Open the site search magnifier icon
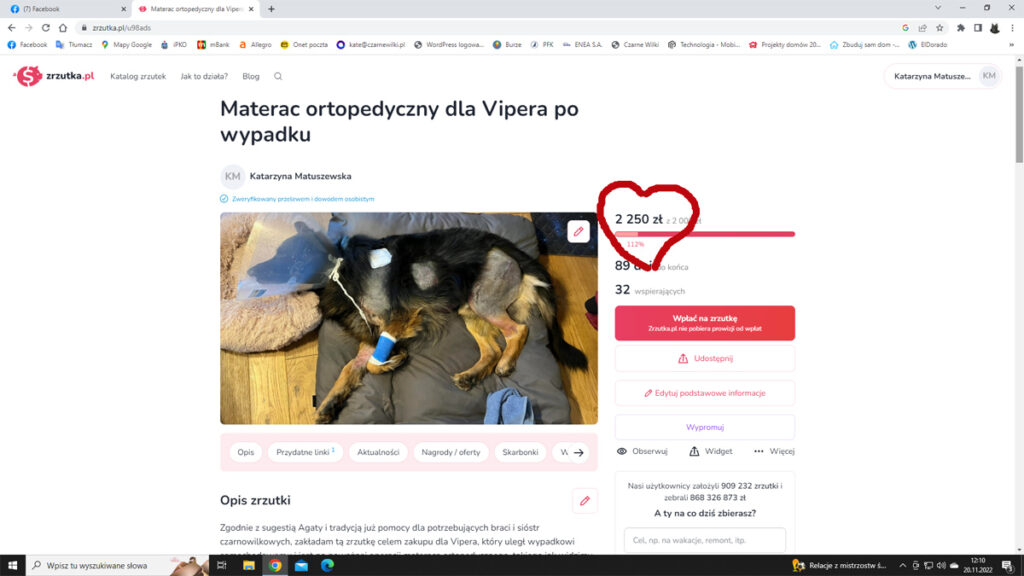1024x576 pixels. (278, 76)
